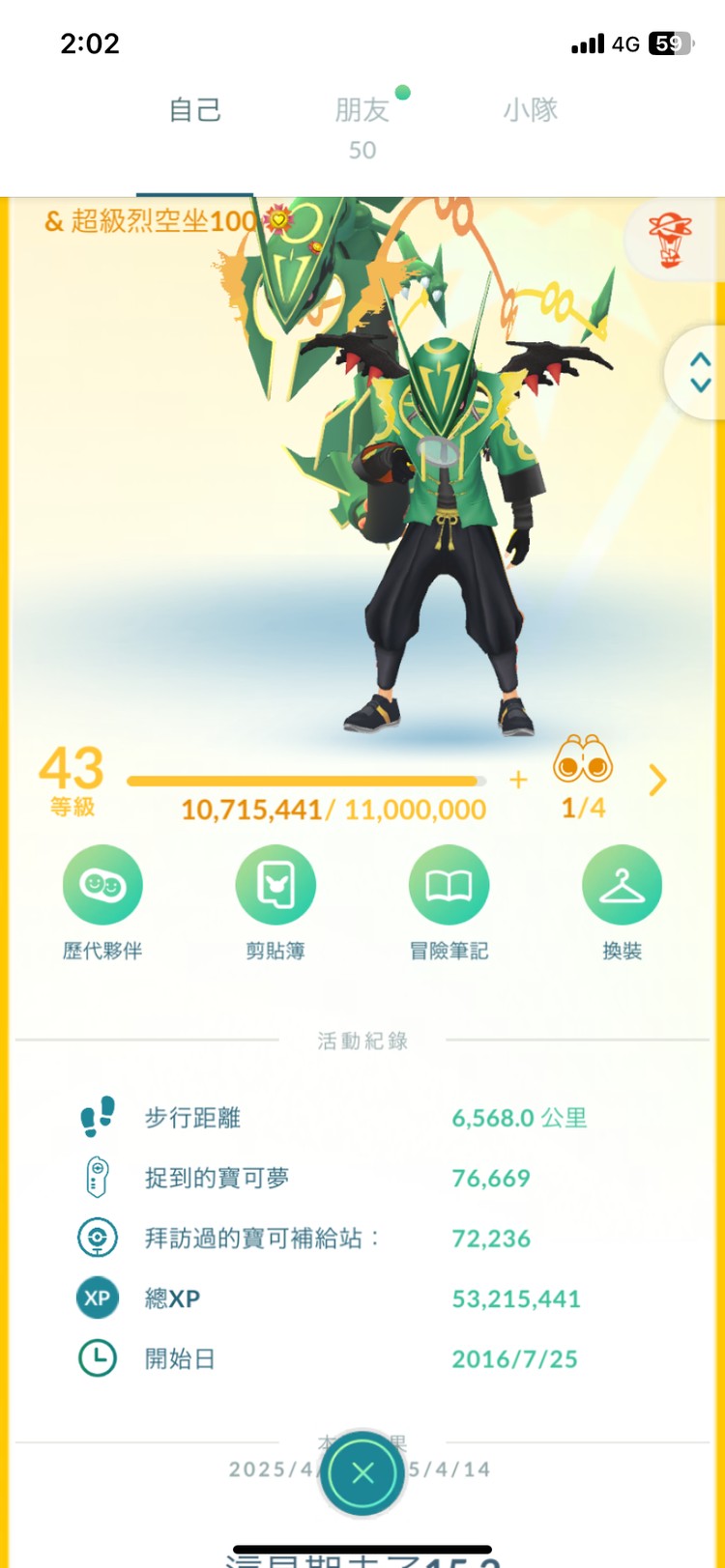
Task: Tap the plus icon next to XP bar
Action: [x=518, y=780]
